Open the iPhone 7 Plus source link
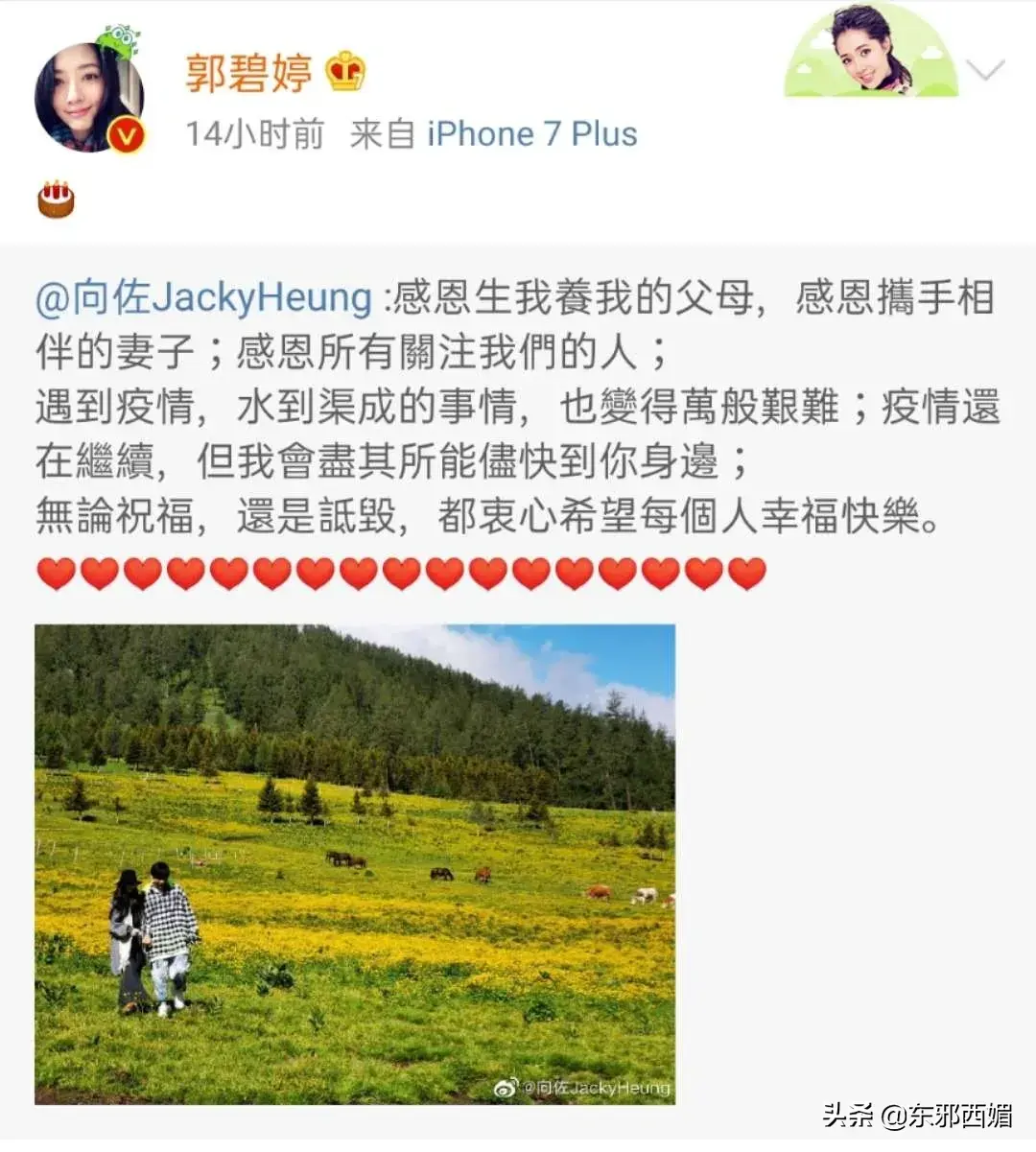Image resolution: width=1036 pixels, height=1152 pixels. pyautogui.click(x=531, y=134)
